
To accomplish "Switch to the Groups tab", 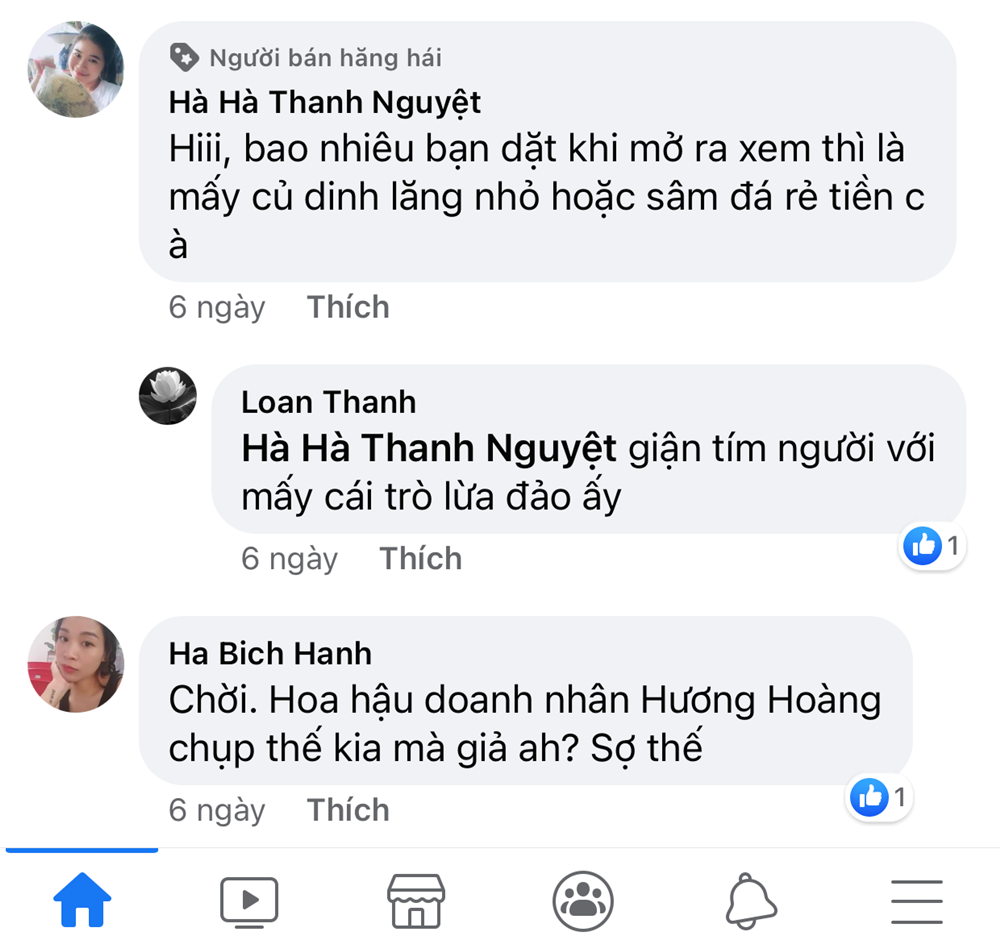I will (583, 900).
